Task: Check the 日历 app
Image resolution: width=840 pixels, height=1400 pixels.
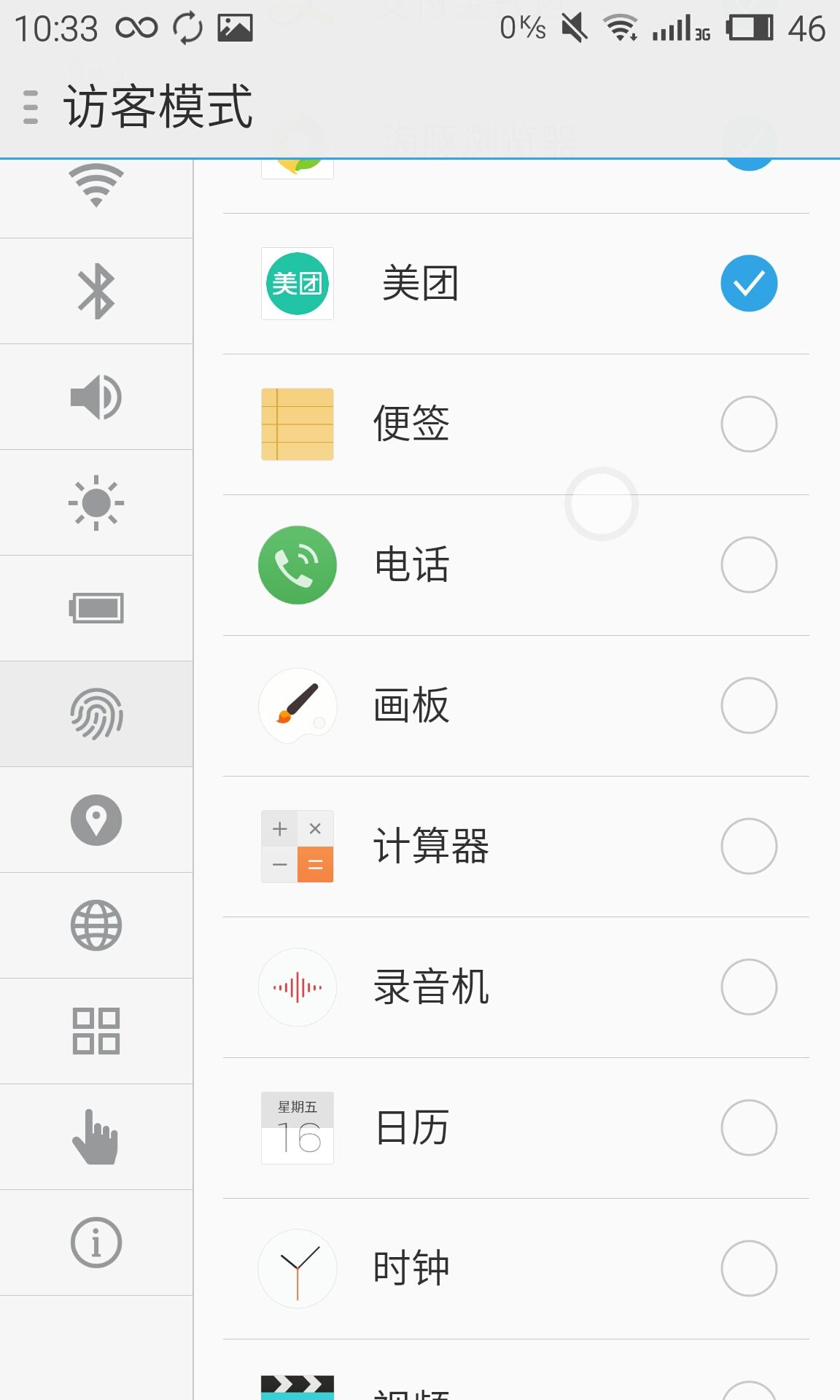Action: point(749,1128)
